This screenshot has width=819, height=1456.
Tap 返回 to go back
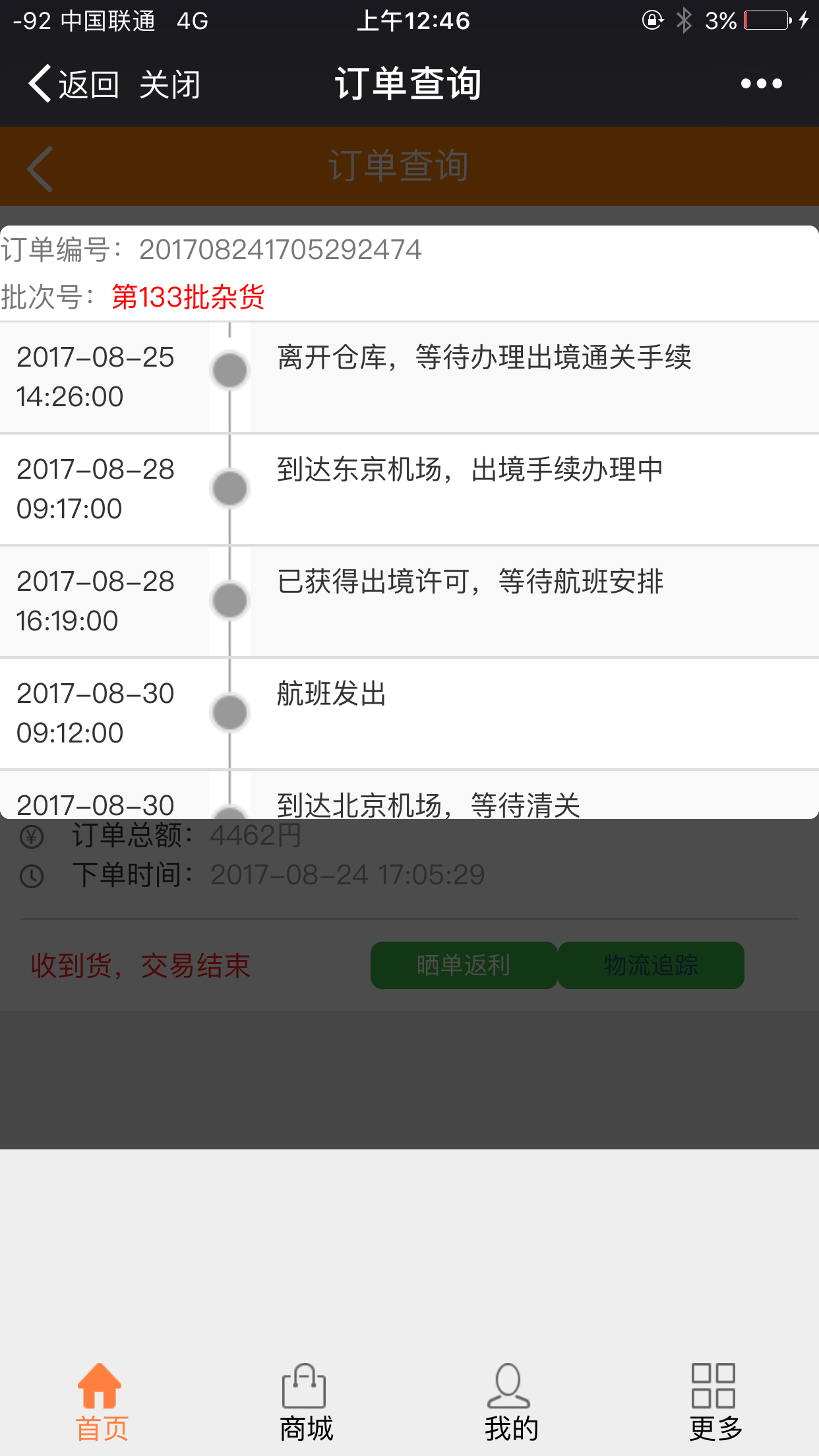point(73,84)
